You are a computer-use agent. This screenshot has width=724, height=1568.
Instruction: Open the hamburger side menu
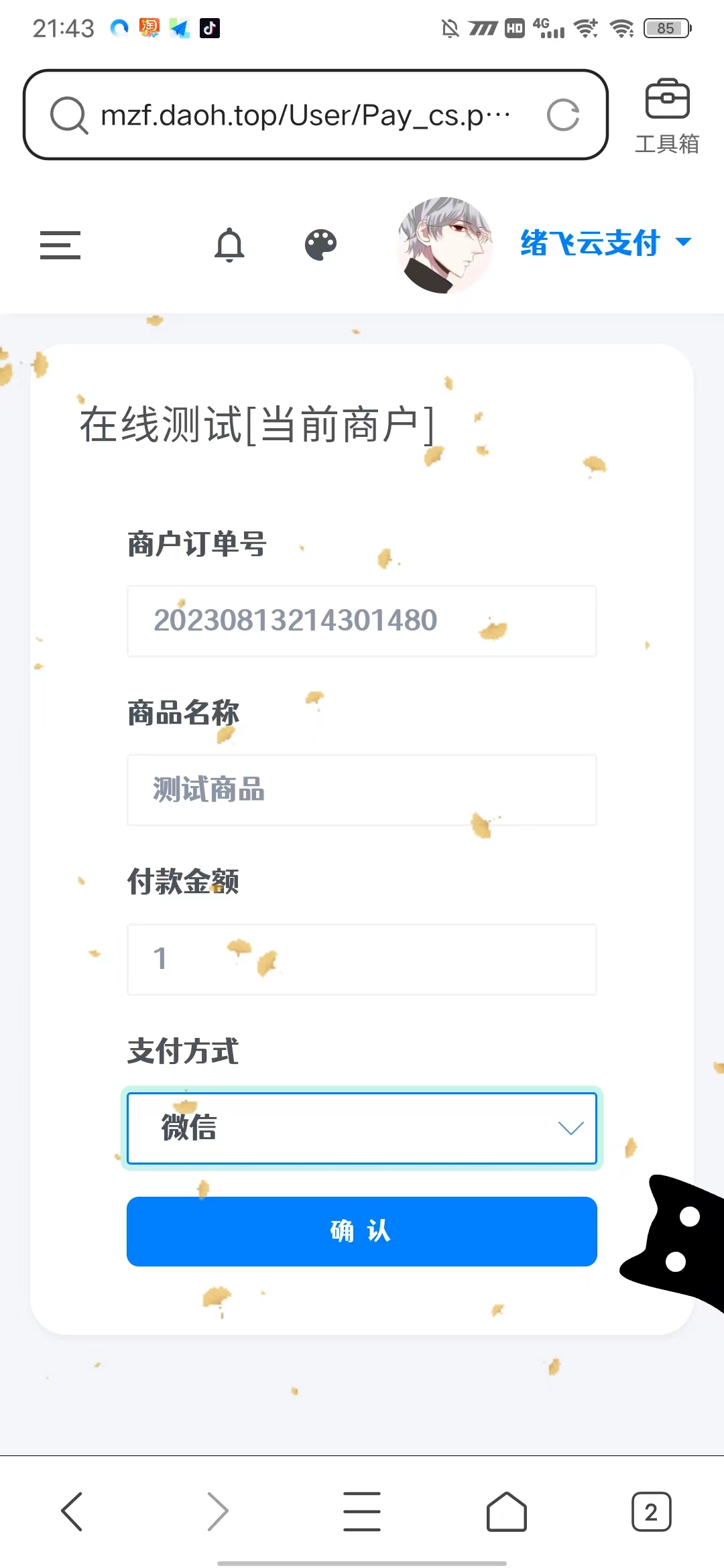(60, 245)
